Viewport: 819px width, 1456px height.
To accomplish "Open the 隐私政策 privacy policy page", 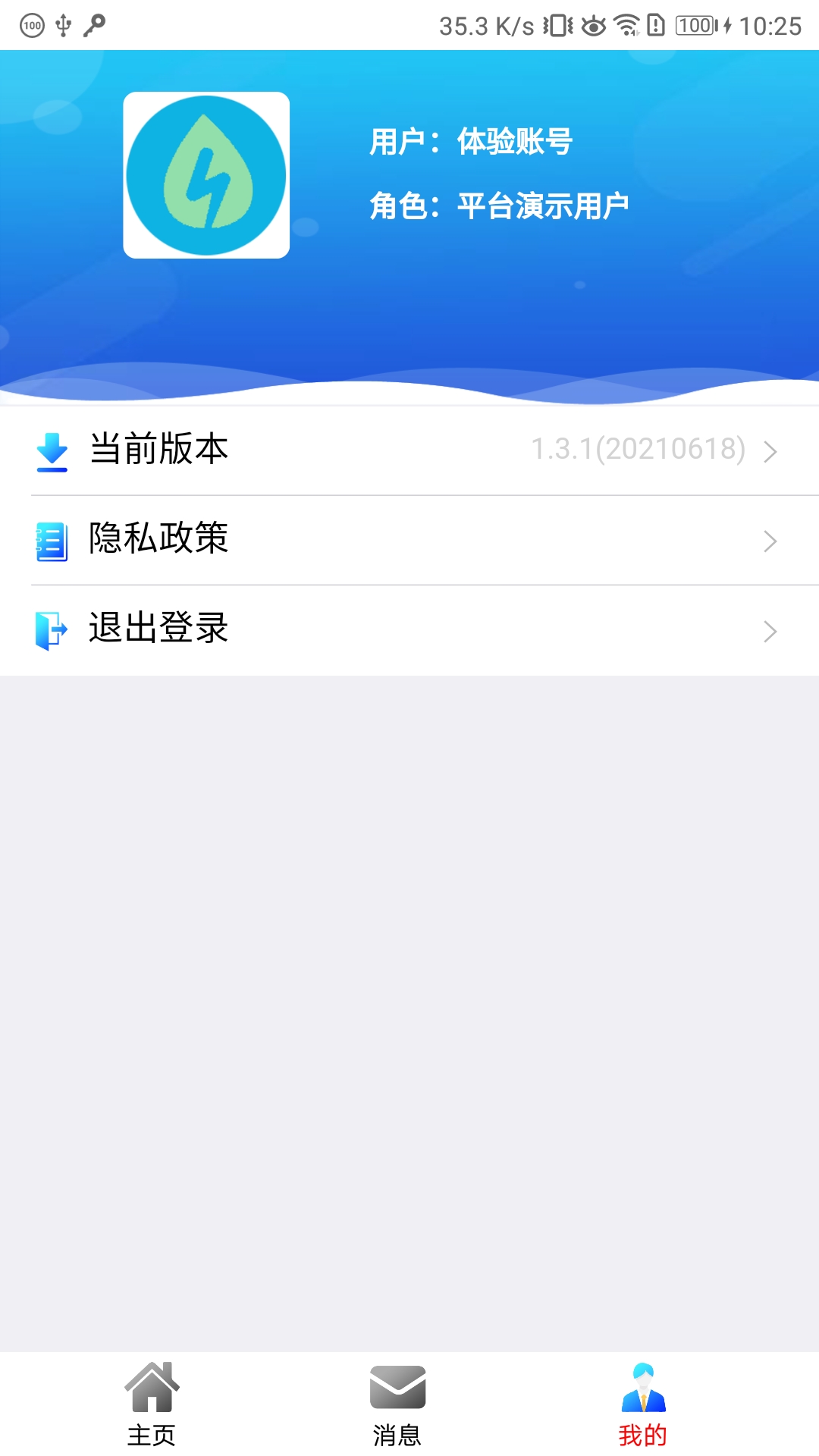I will (159, 541).
